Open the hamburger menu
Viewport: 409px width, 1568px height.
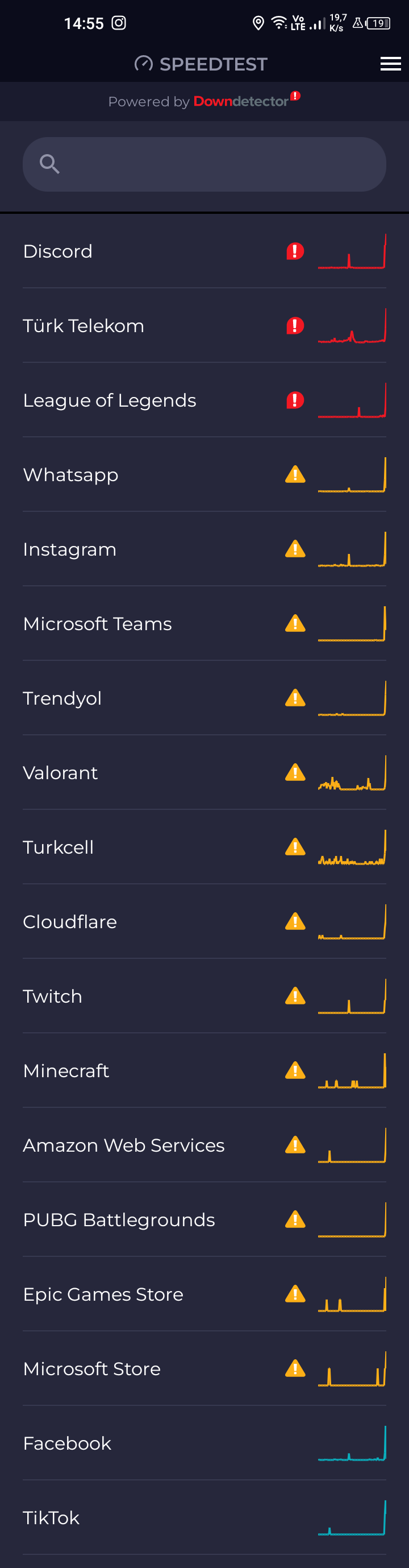tap(390, 64)
